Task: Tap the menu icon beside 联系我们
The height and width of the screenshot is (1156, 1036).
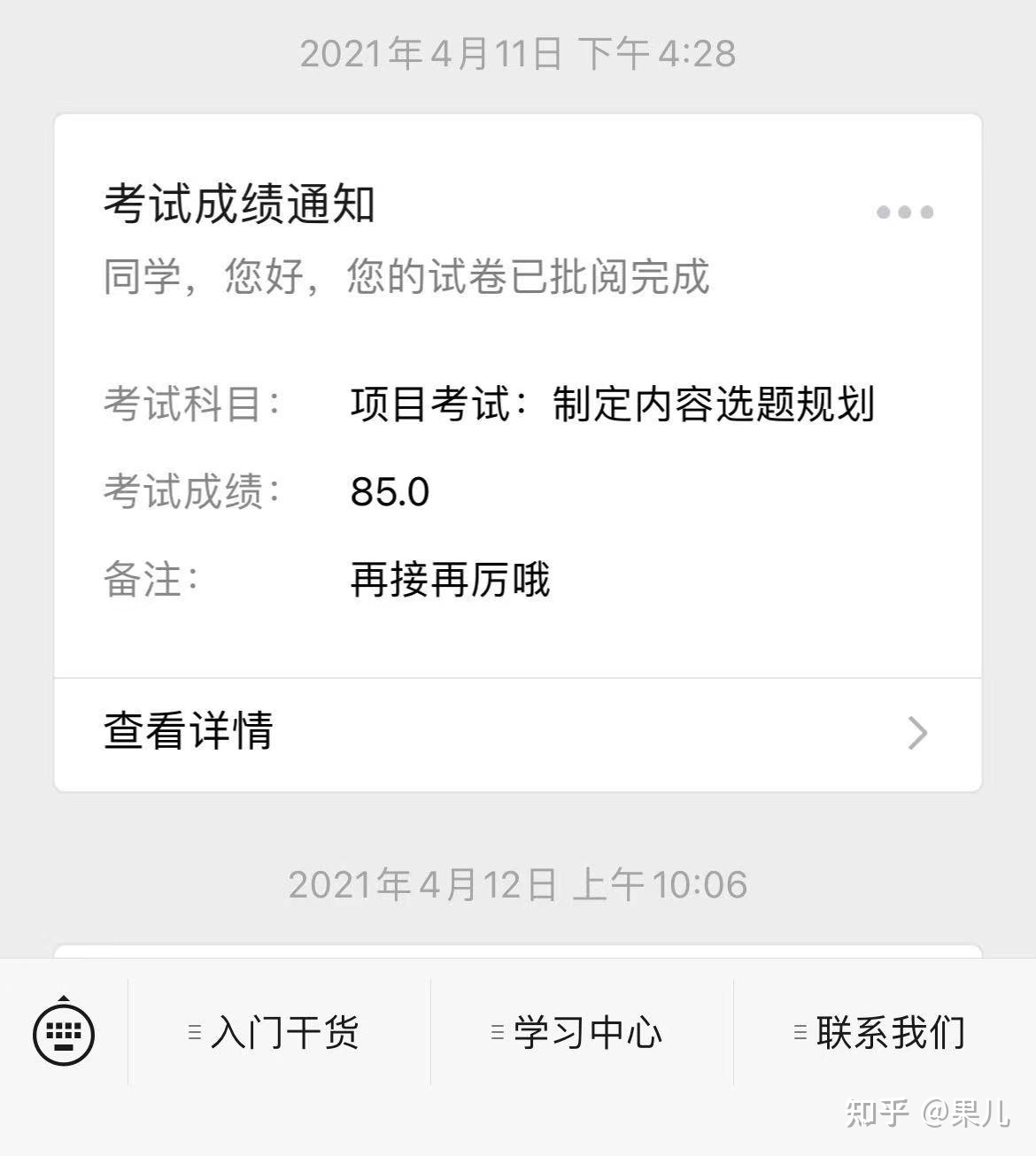Action: (800, 1030)
